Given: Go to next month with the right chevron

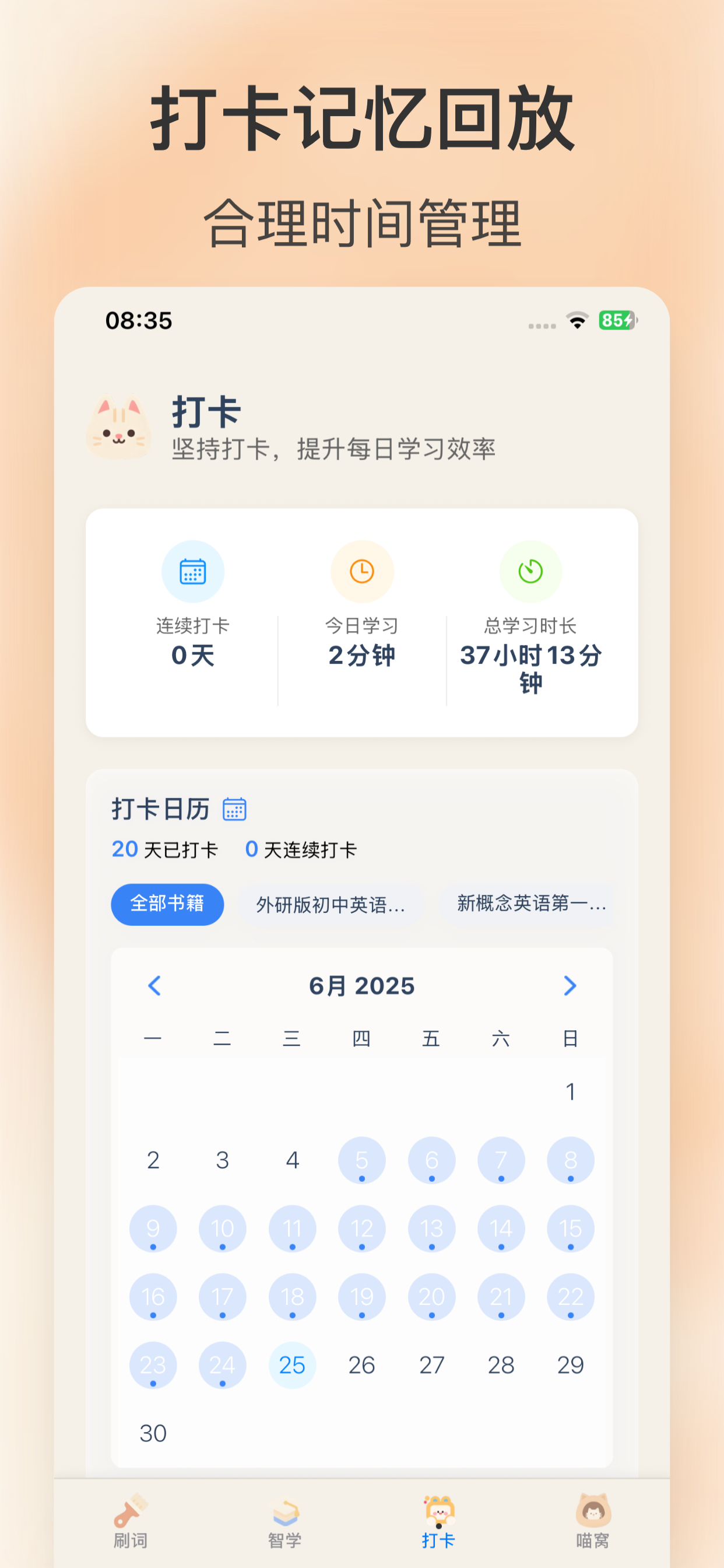Looking at the screenshot, I should (570, 985).
